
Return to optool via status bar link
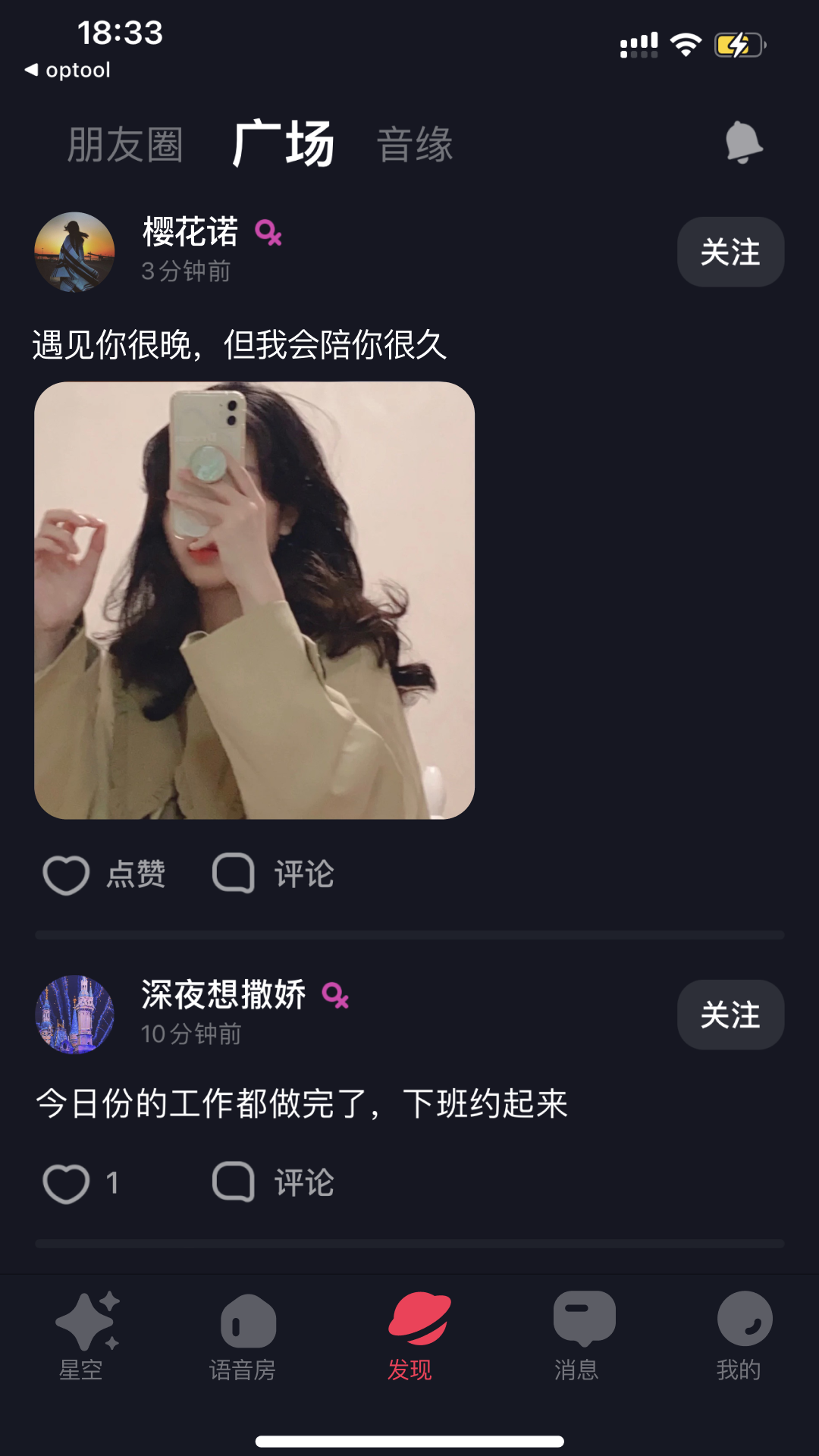67,69
